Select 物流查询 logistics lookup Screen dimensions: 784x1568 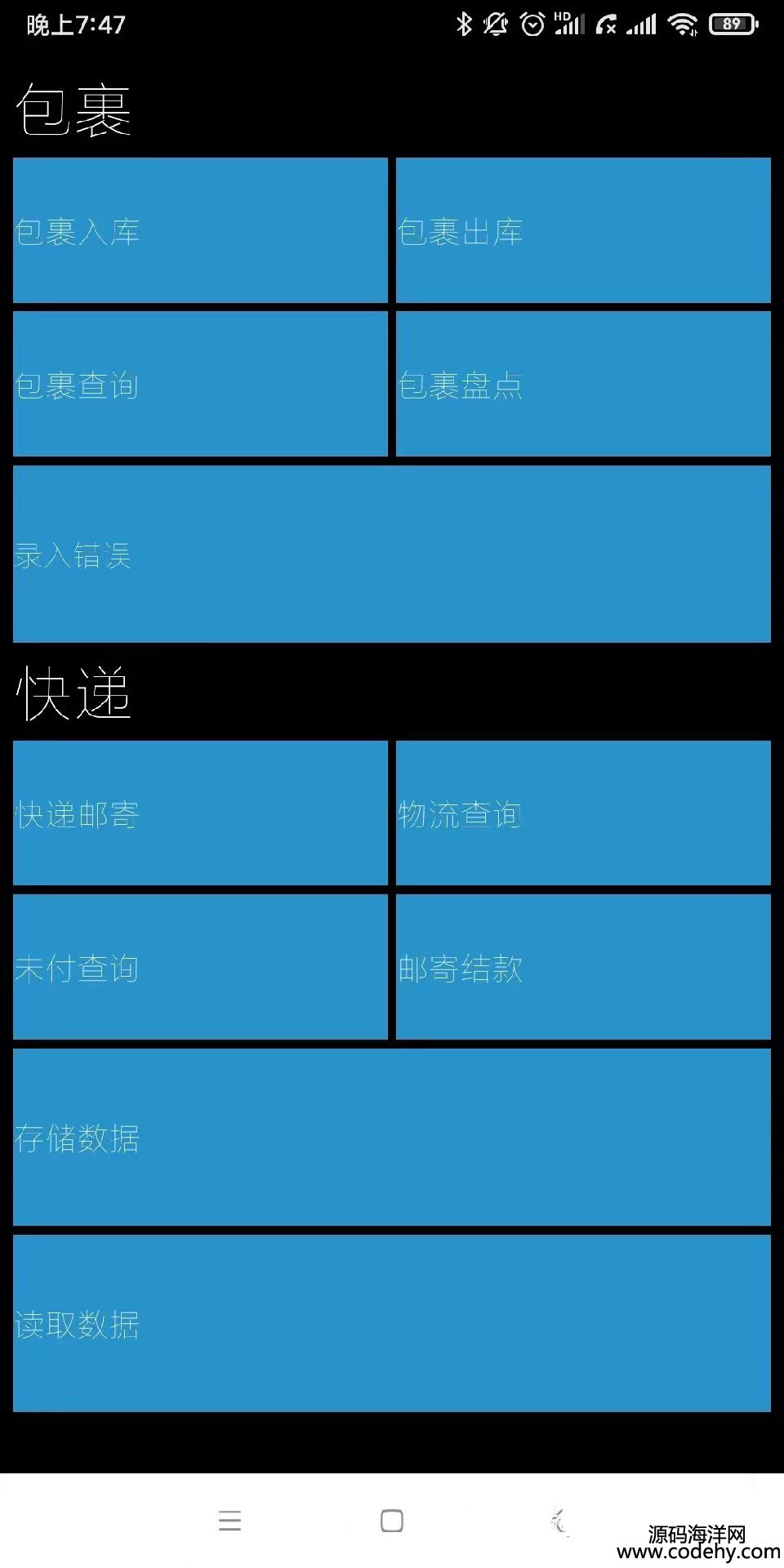(x=583, y=813)
